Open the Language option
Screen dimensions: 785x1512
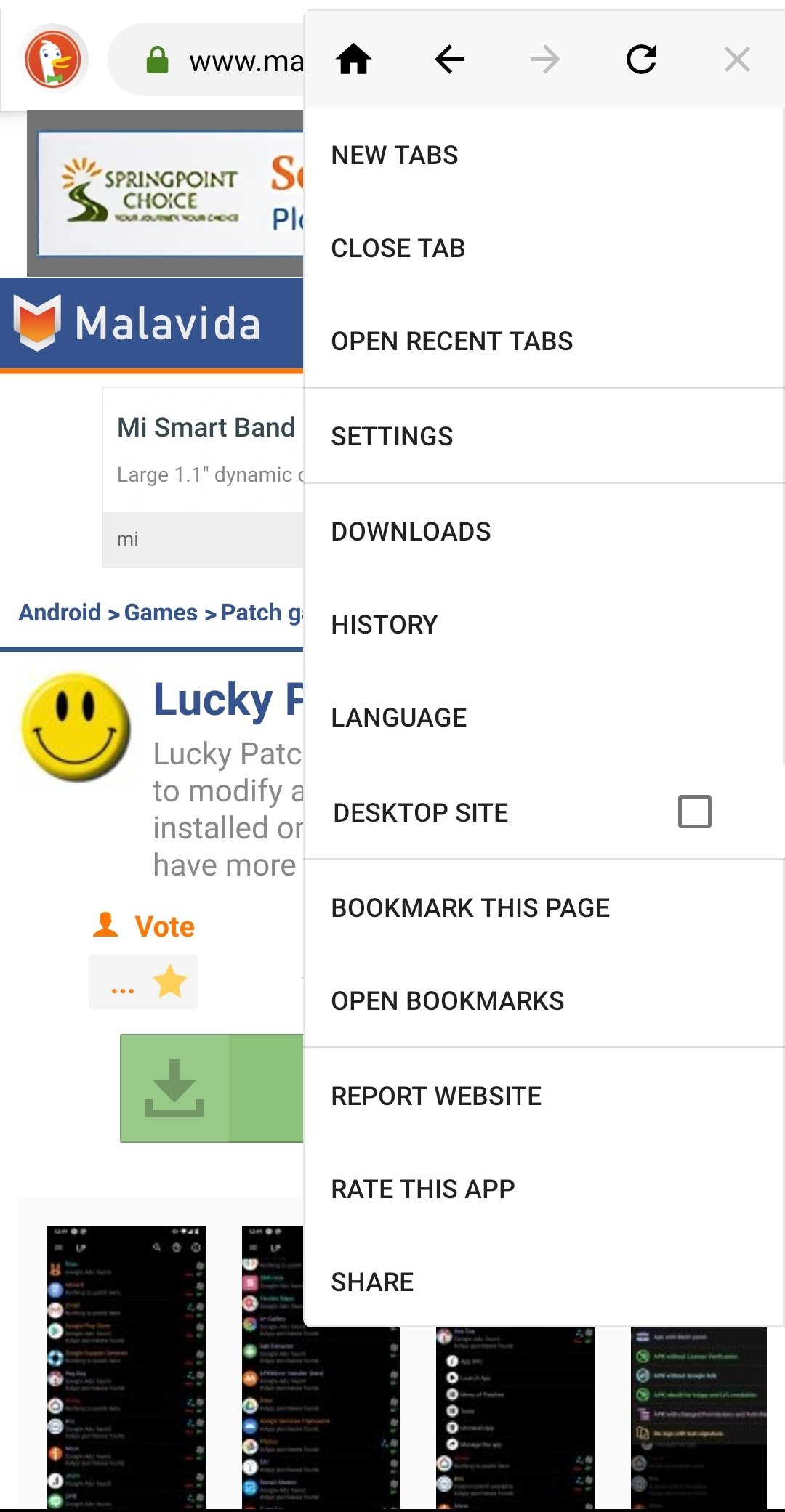click(544, 717)
